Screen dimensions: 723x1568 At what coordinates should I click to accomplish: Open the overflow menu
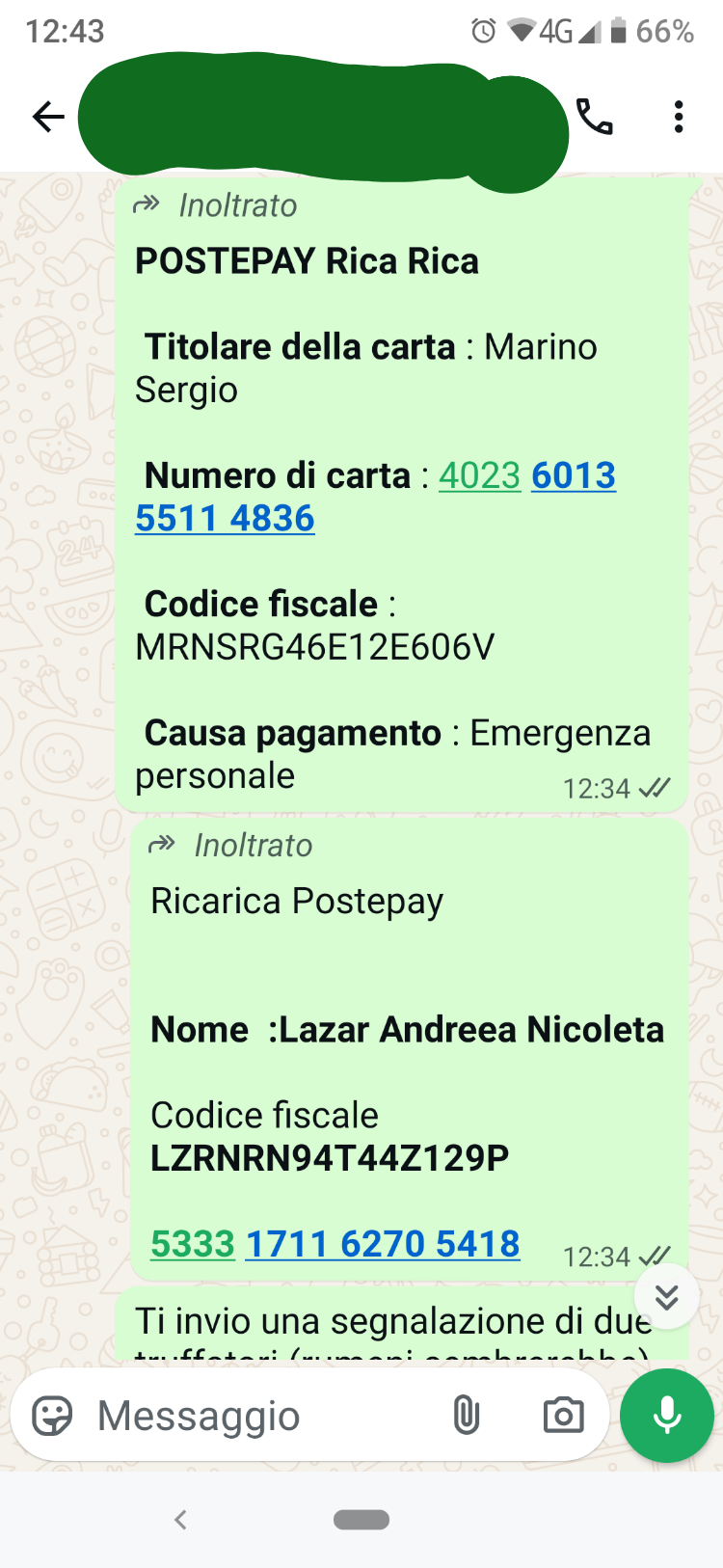click(679, 117)
